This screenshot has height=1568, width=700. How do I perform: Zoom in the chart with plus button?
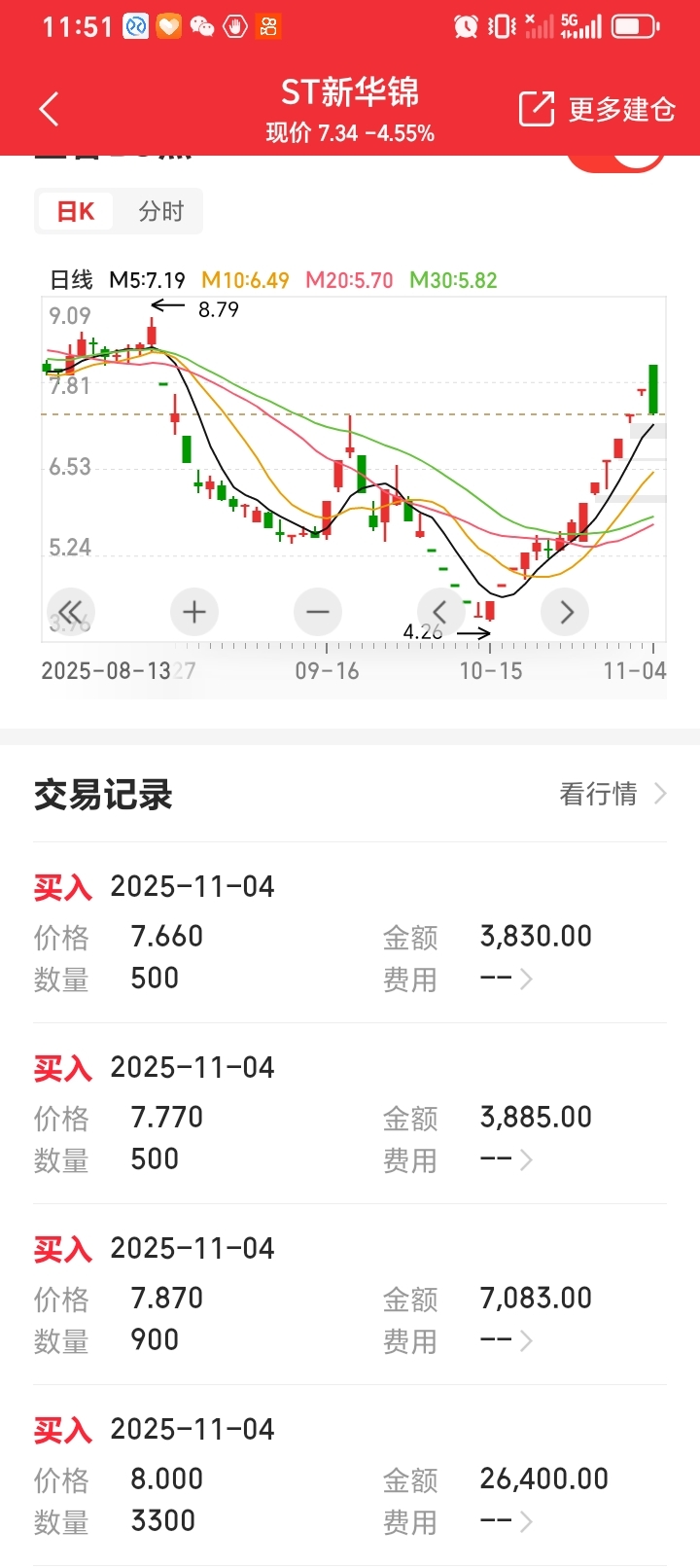194,612
